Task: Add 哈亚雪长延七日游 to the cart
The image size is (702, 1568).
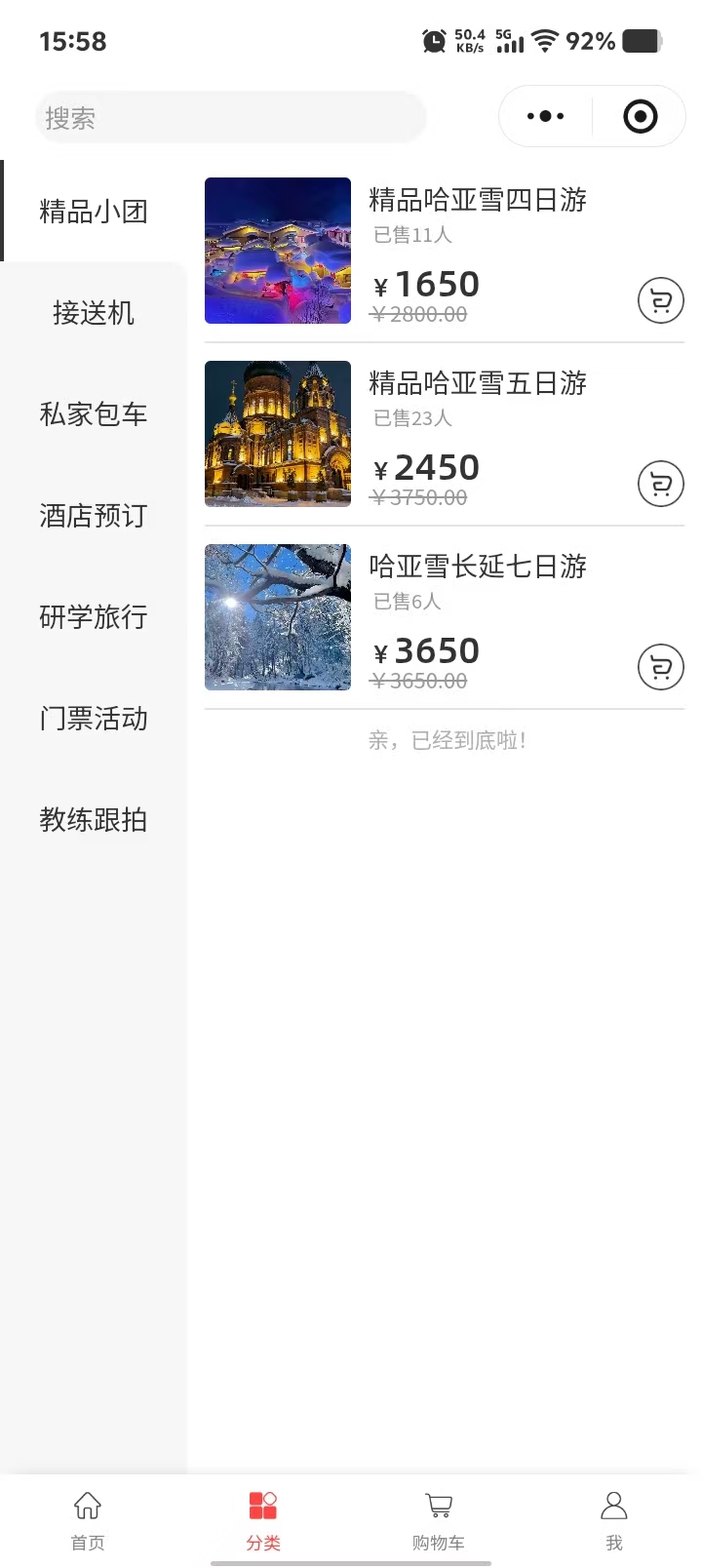Action: (x=660, y=668)
